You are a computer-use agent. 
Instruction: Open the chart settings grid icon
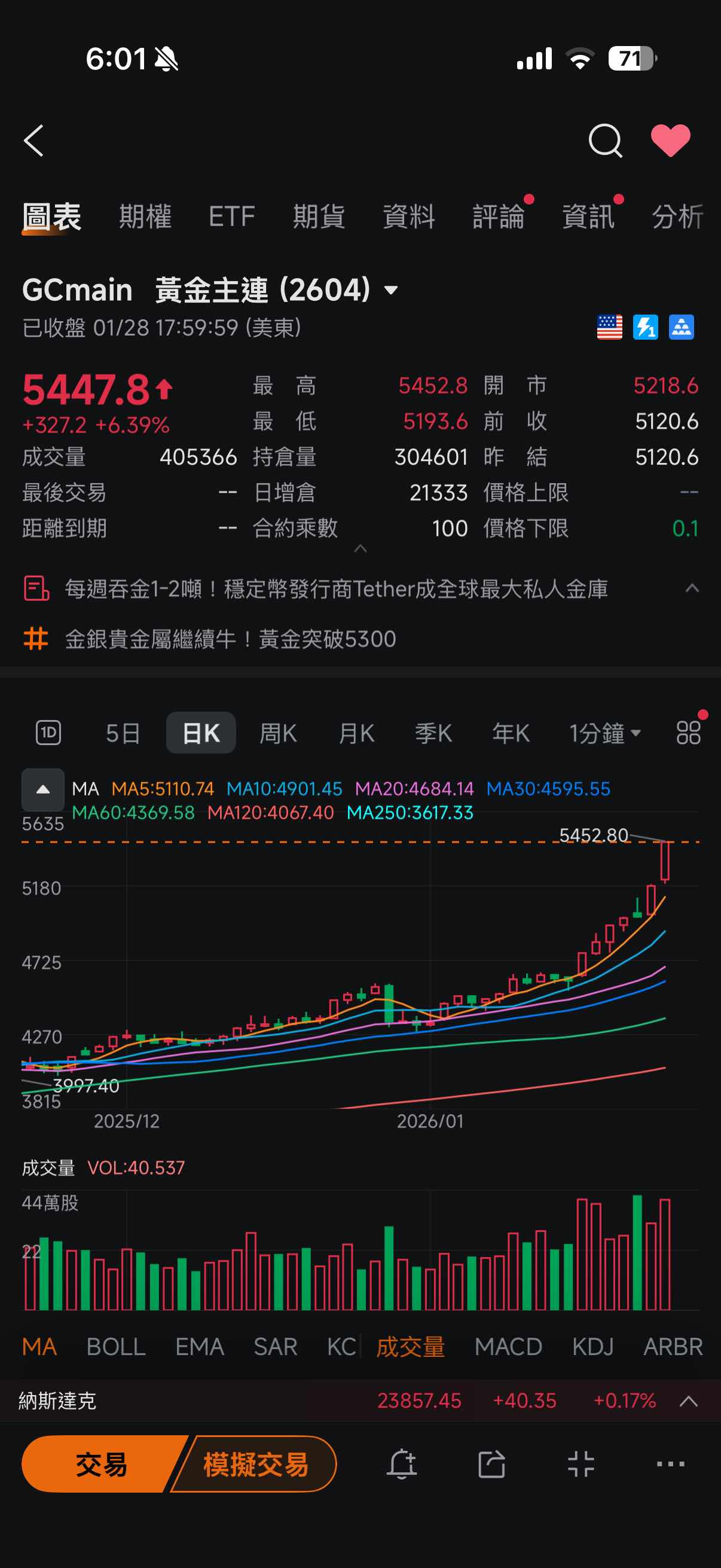(x=688, y=733)
